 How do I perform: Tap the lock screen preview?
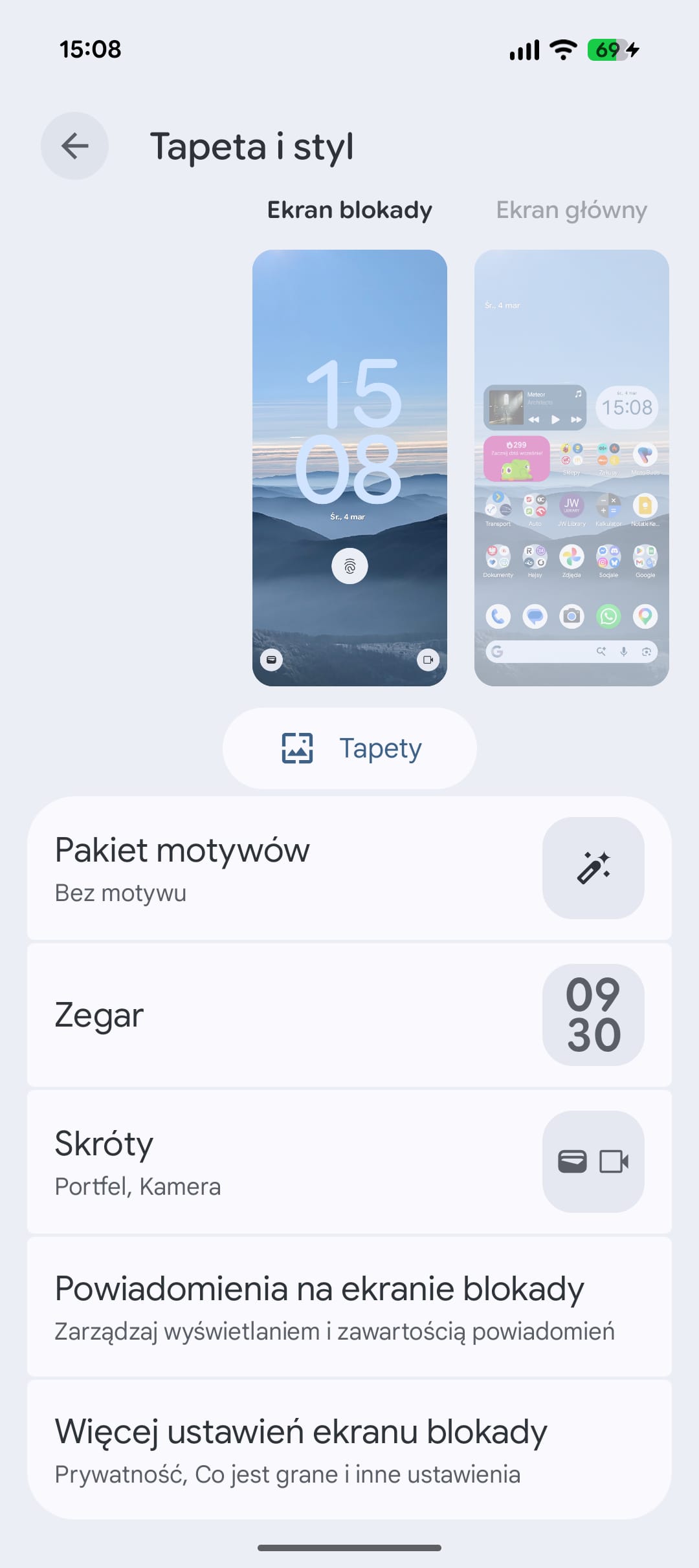click(x=349, y=467)
